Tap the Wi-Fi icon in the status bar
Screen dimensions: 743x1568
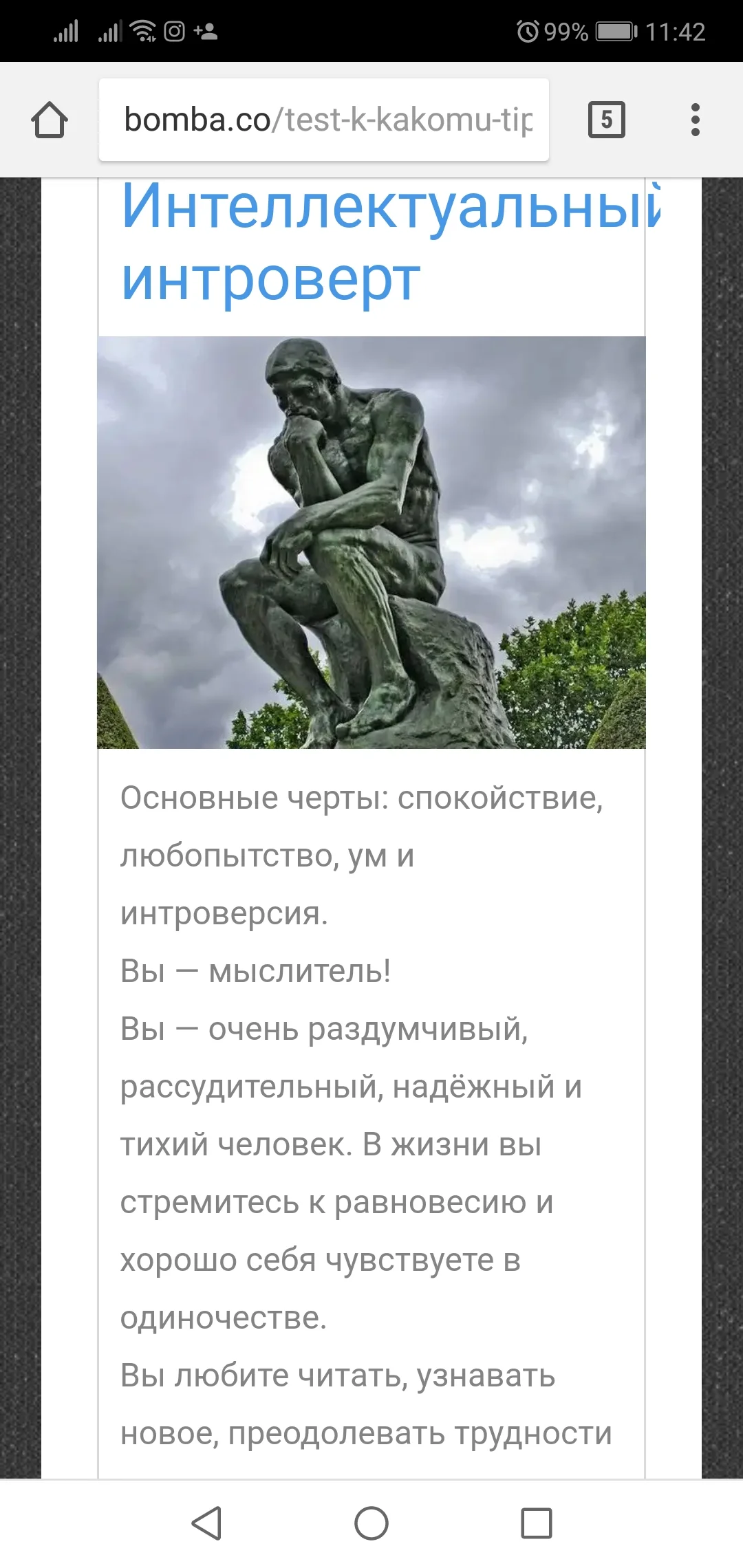pos(142,30)
